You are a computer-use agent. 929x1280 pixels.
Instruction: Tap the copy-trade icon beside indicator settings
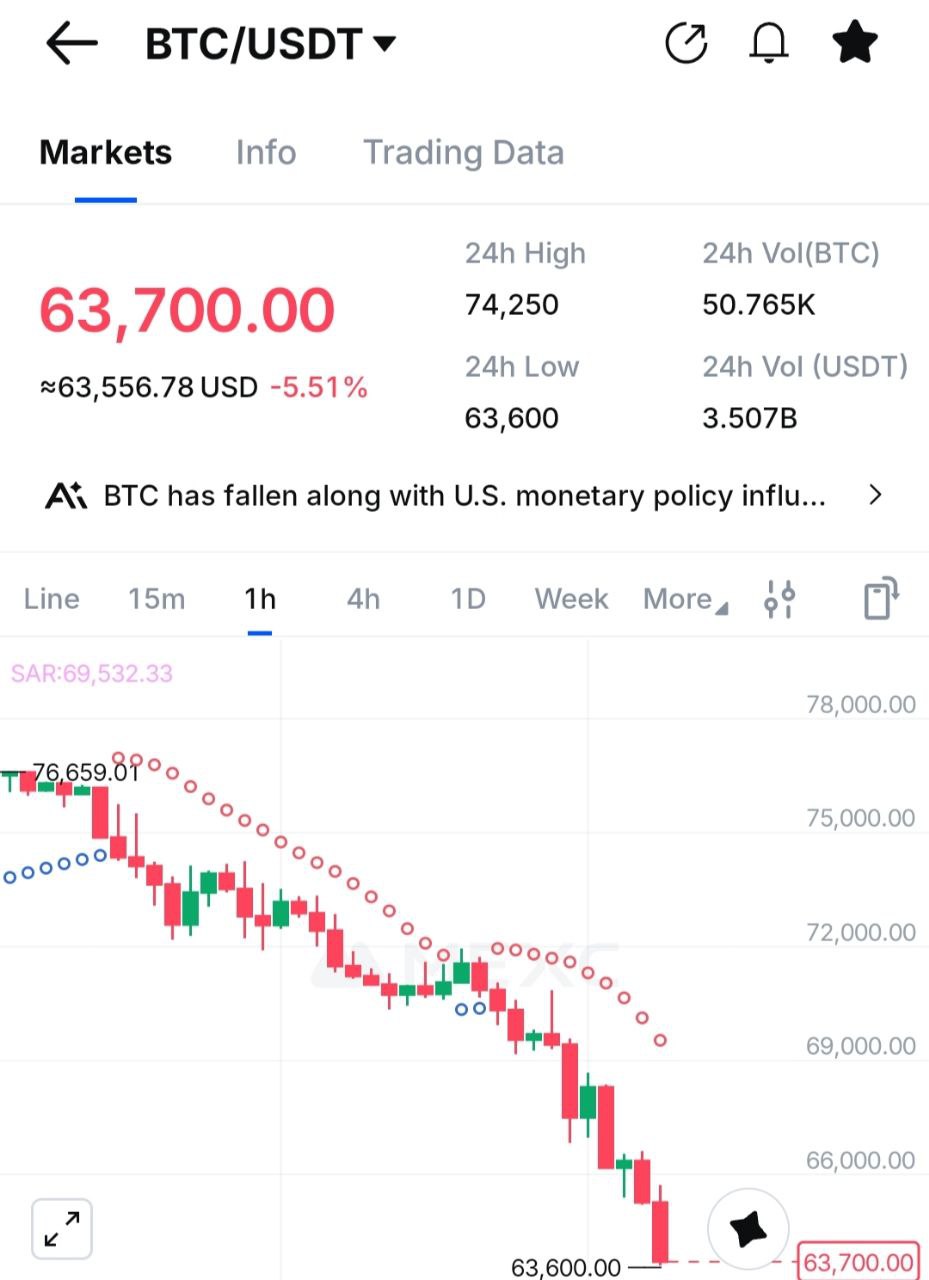[x=880, y=599]
